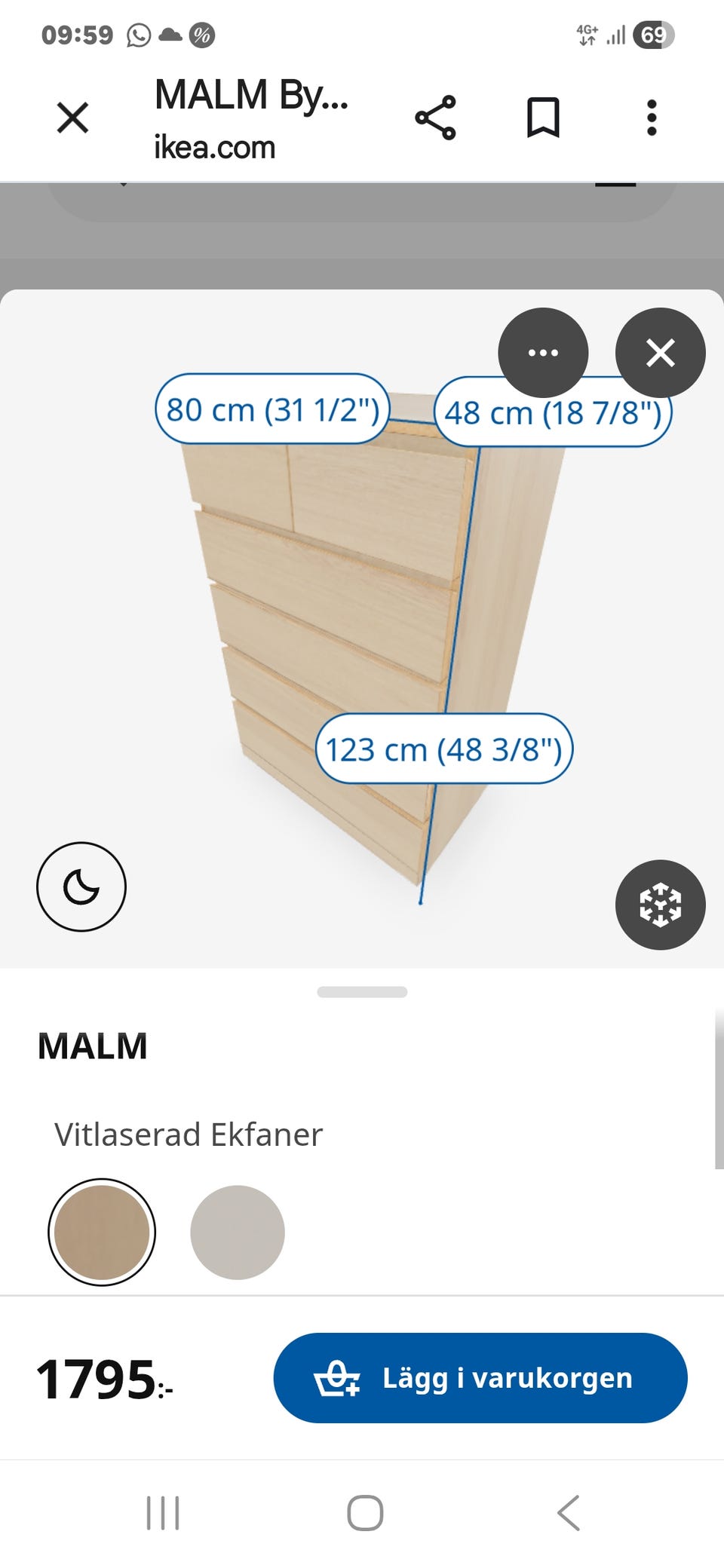724x1568 pixels.
Task: Toggle dark mode with the moon icon
Action: point(81,887)
